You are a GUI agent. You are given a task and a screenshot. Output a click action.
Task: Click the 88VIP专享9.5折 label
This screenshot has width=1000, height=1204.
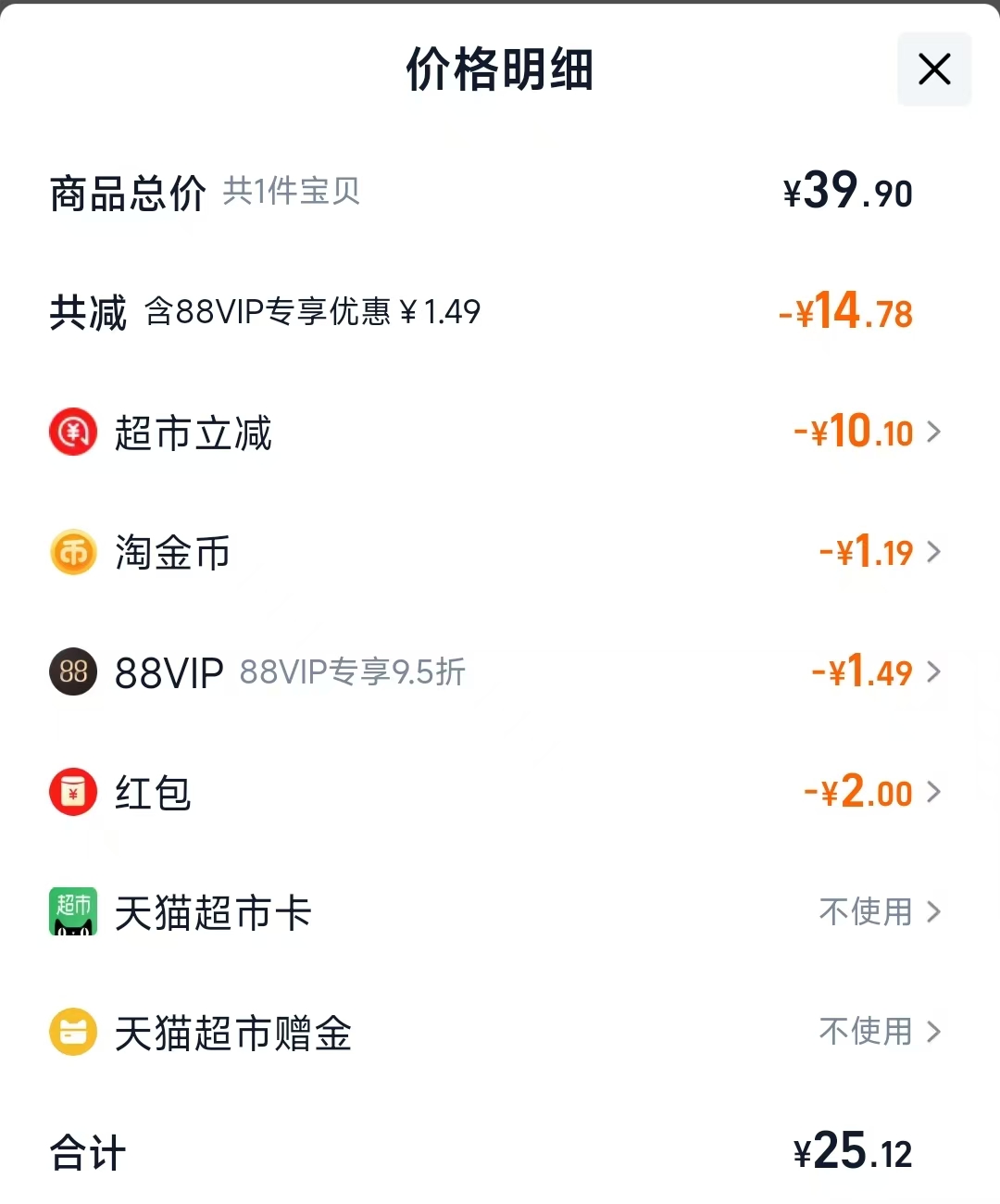(354, 672)
